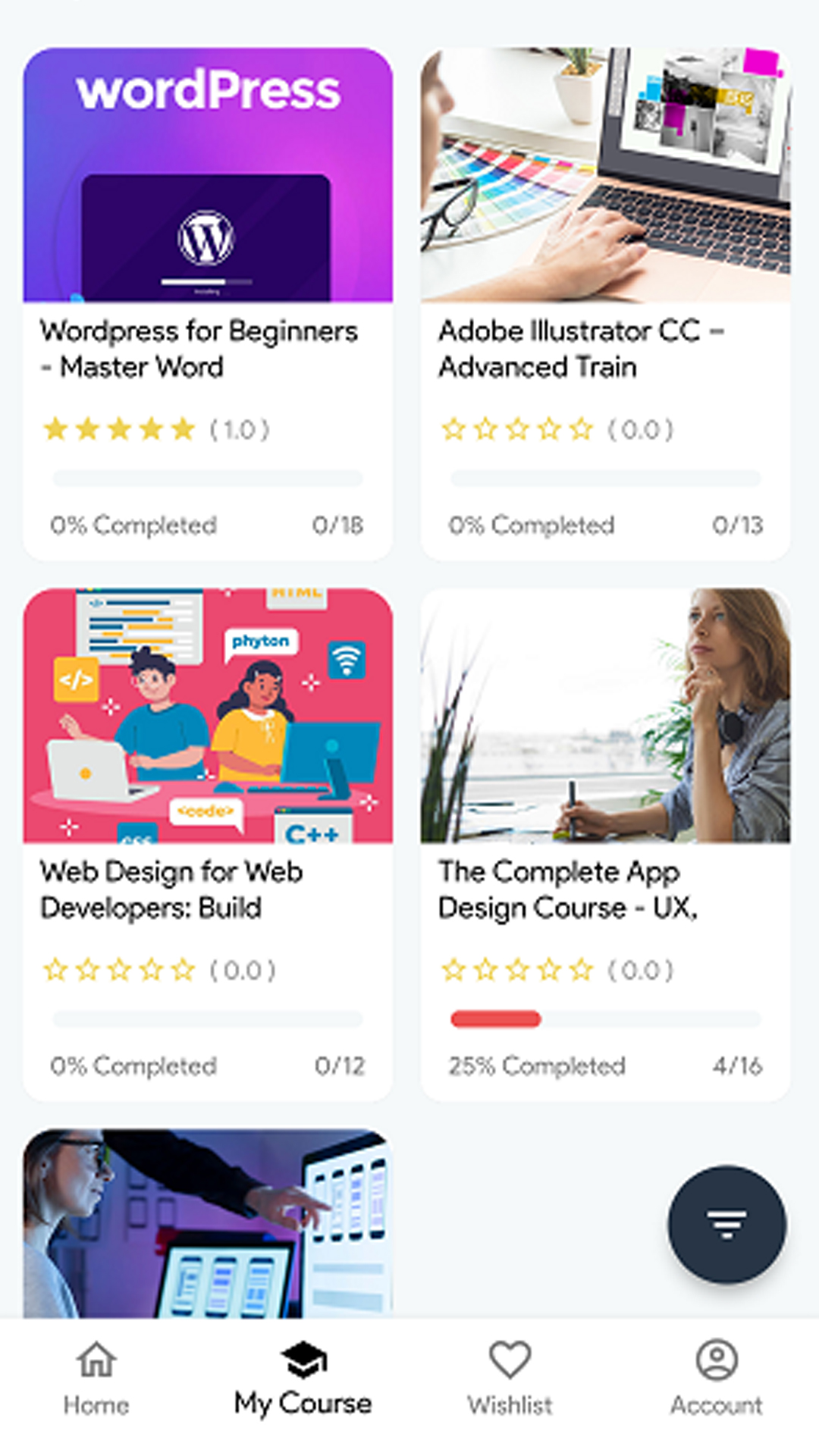Open The Complete App Design Course card

click(x=605, y=843)
